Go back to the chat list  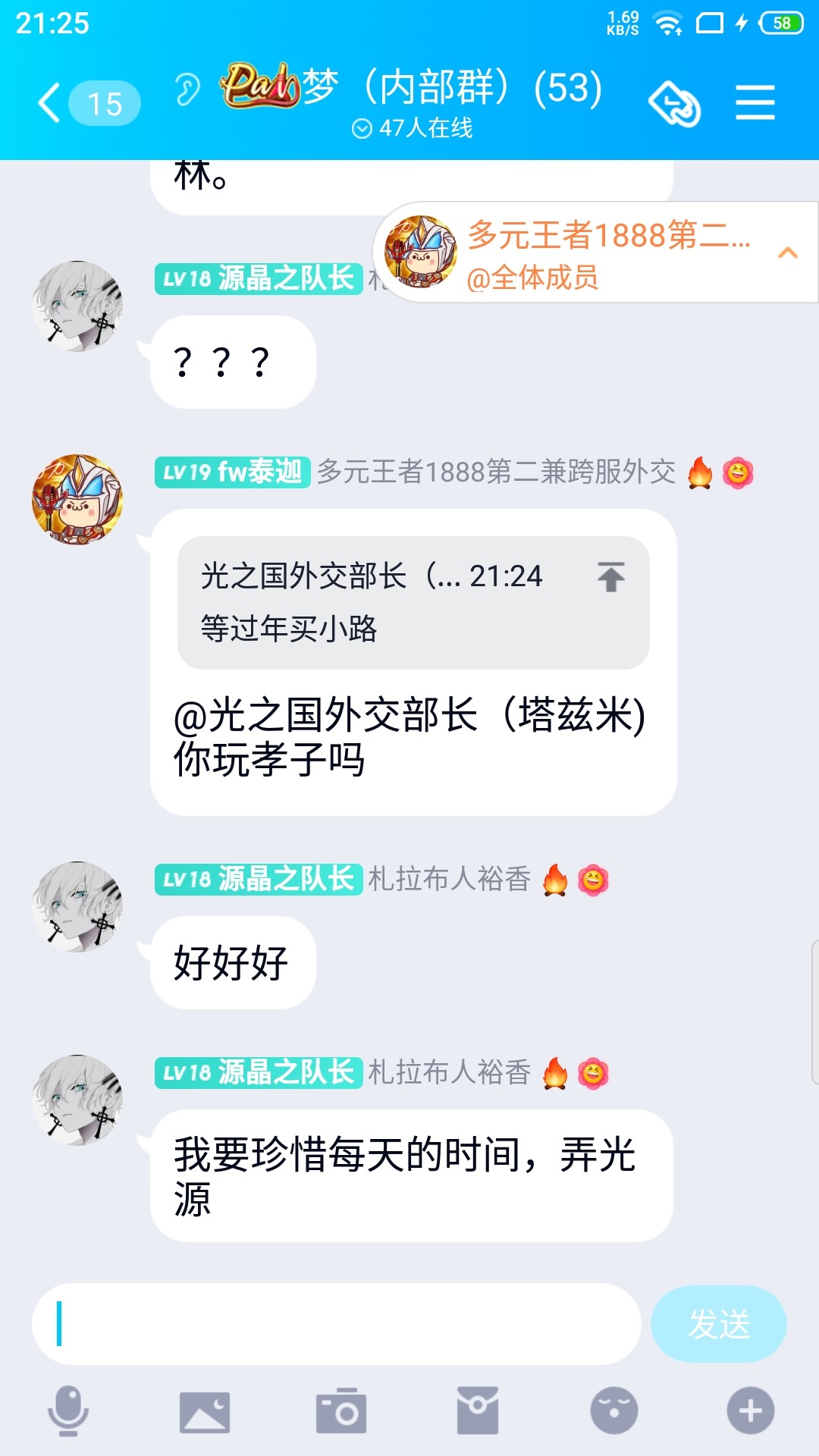[50, 103]
